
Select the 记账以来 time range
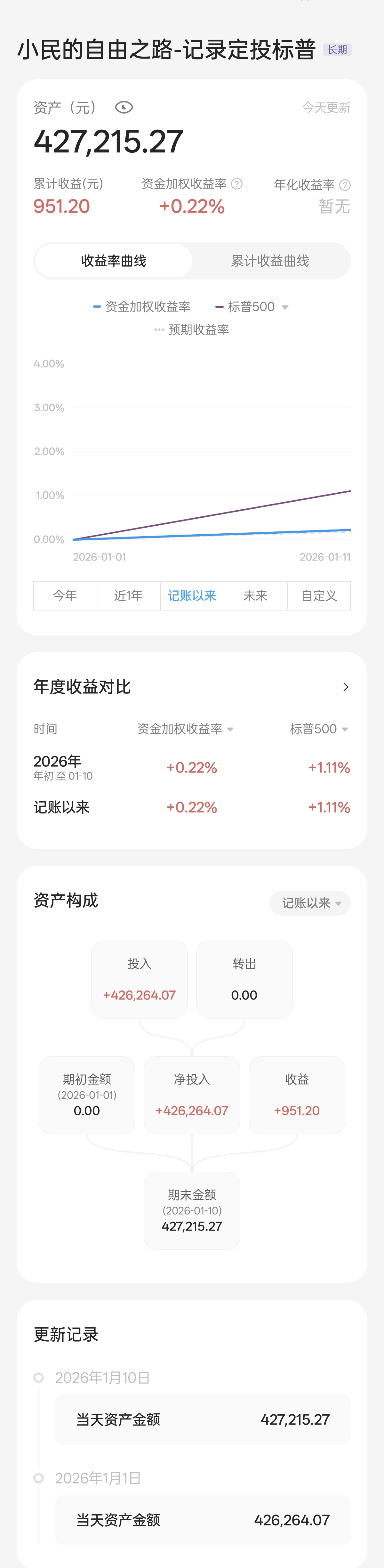click(x=192, y=596)
